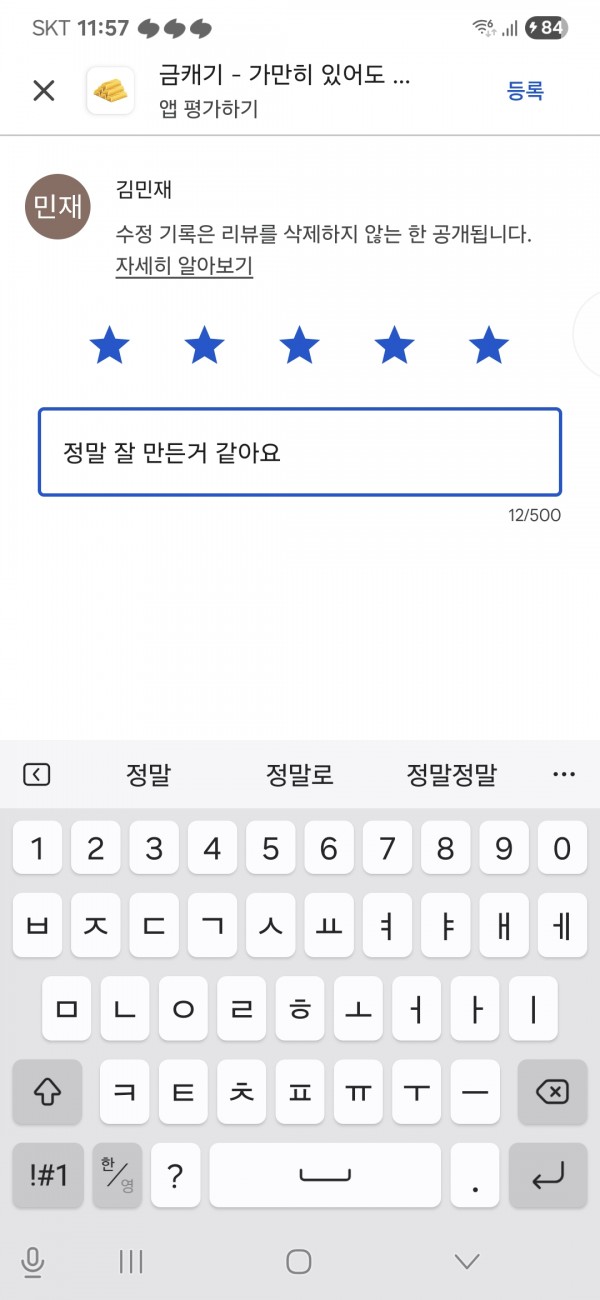Image resolution: width=600 pixels, height=1300 pixels.
Task: Open more keyboard suggestions via three dots
Action: pyautogui.click(x=564, y=775)
